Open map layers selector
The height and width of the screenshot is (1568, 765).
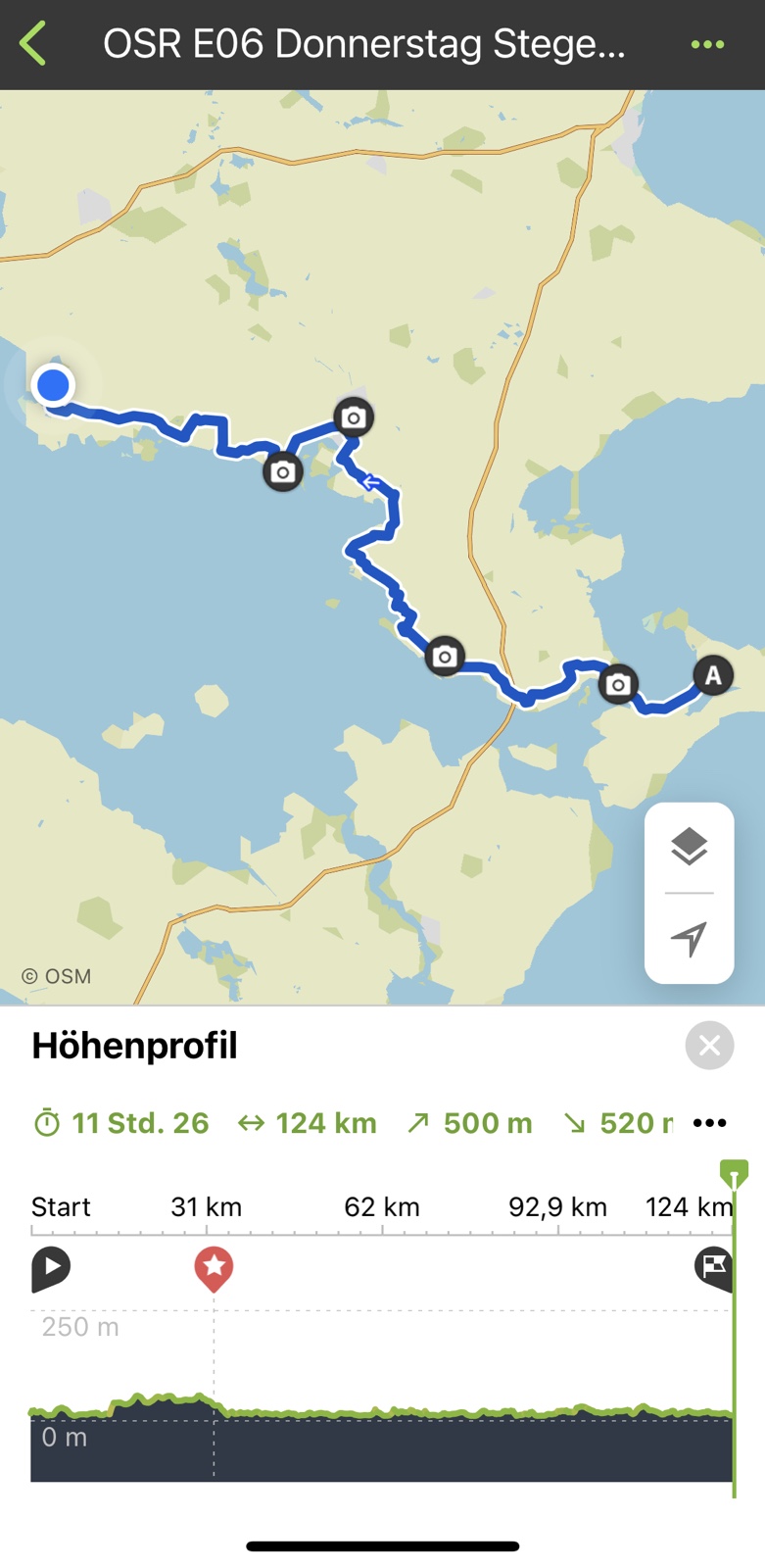coord(689,847)
